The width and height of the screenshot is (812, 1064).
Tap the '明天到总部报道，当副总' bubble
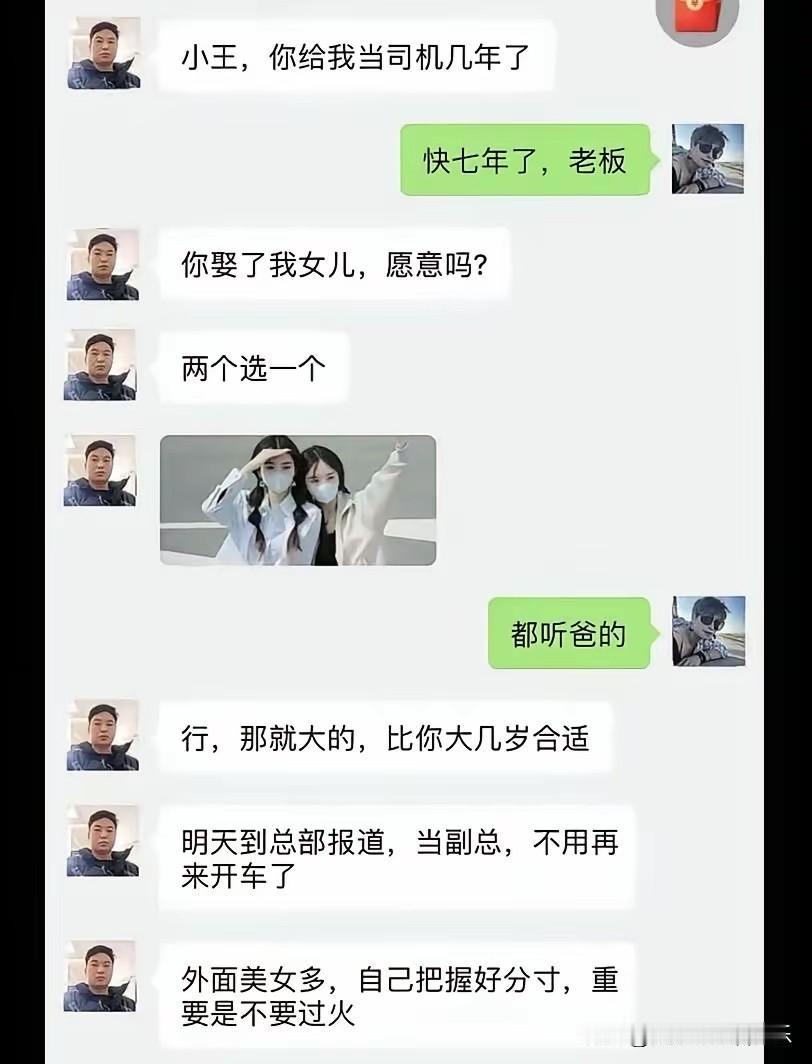point(398,857)
